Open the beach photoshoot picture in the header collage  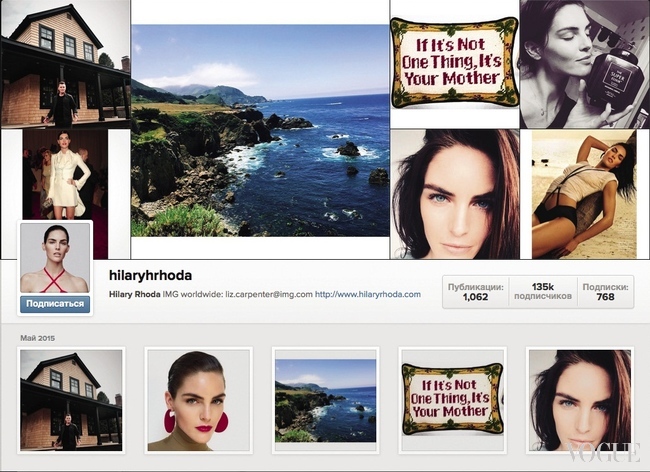pos(583,194)
